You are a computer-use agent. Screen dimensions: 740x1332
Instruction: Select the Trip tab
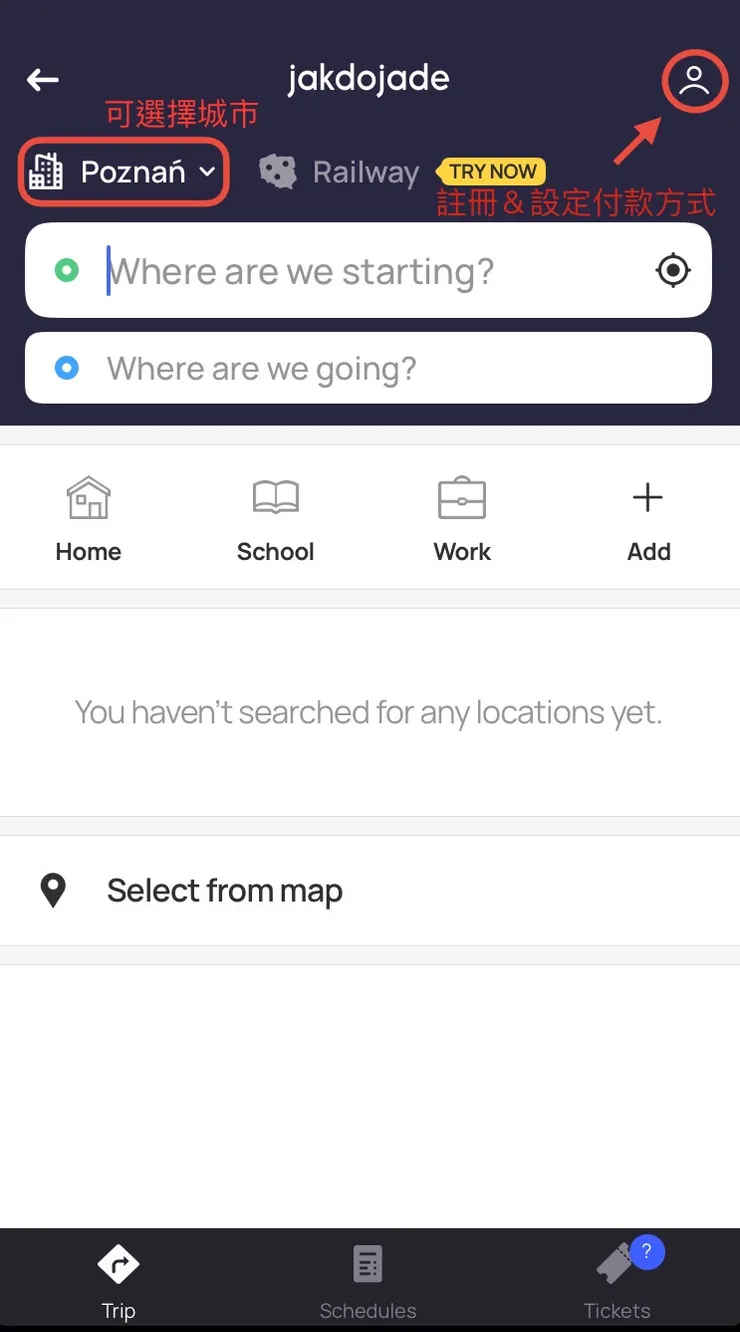118,1282
